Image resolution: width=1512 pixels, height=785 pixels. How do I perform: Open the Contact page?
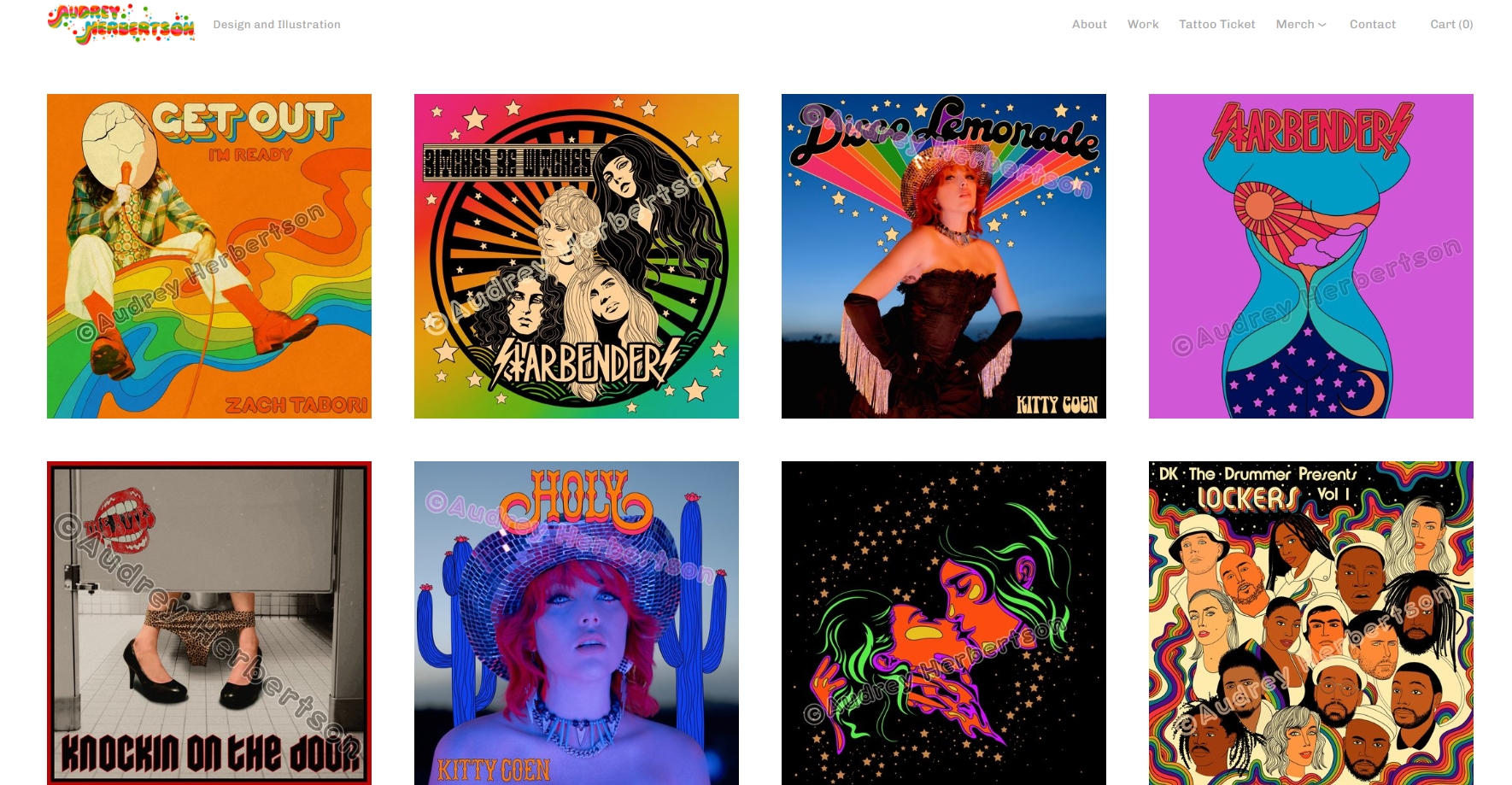click(x=1372, y=24)
